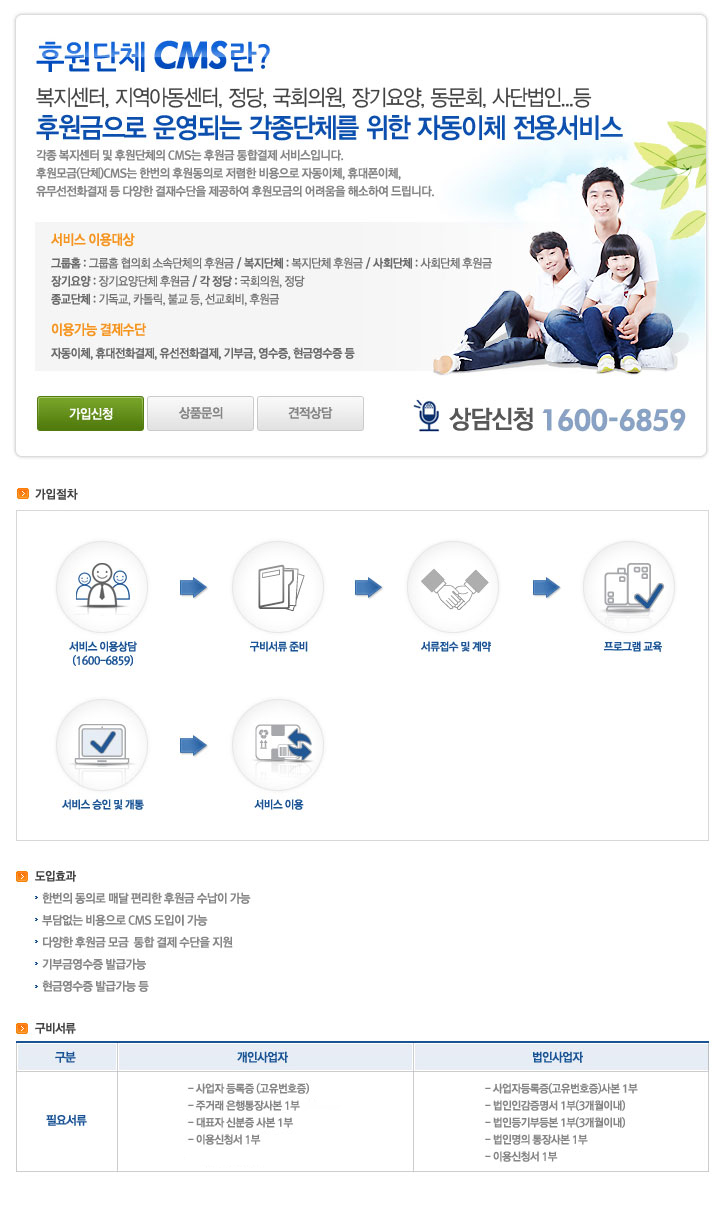Tap the green 가입신청 button
This screenshot has height=1205, width=723.
(x=90, y=413)
